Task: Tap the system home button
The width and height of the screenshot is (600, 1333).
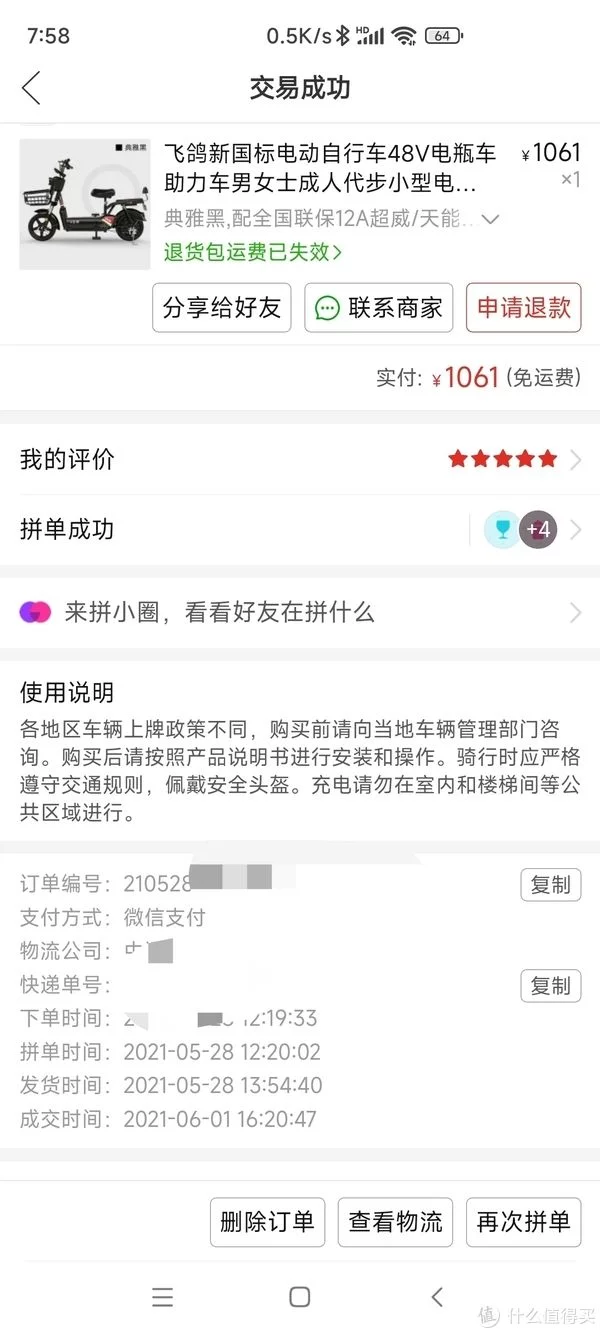Action: pos(299,1297)
